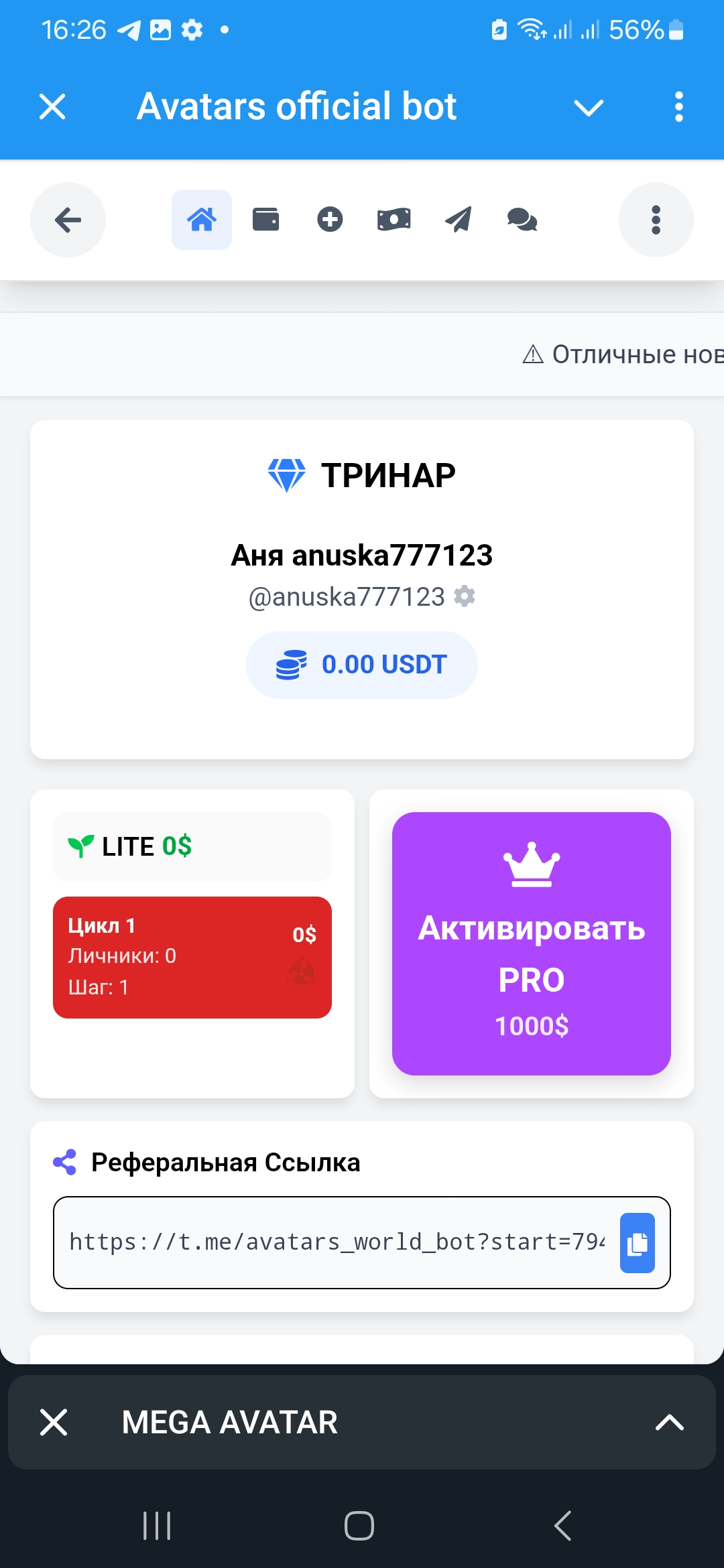
Task: Open the settings gear beside @anuska777123
Action: tap(465, 596)
